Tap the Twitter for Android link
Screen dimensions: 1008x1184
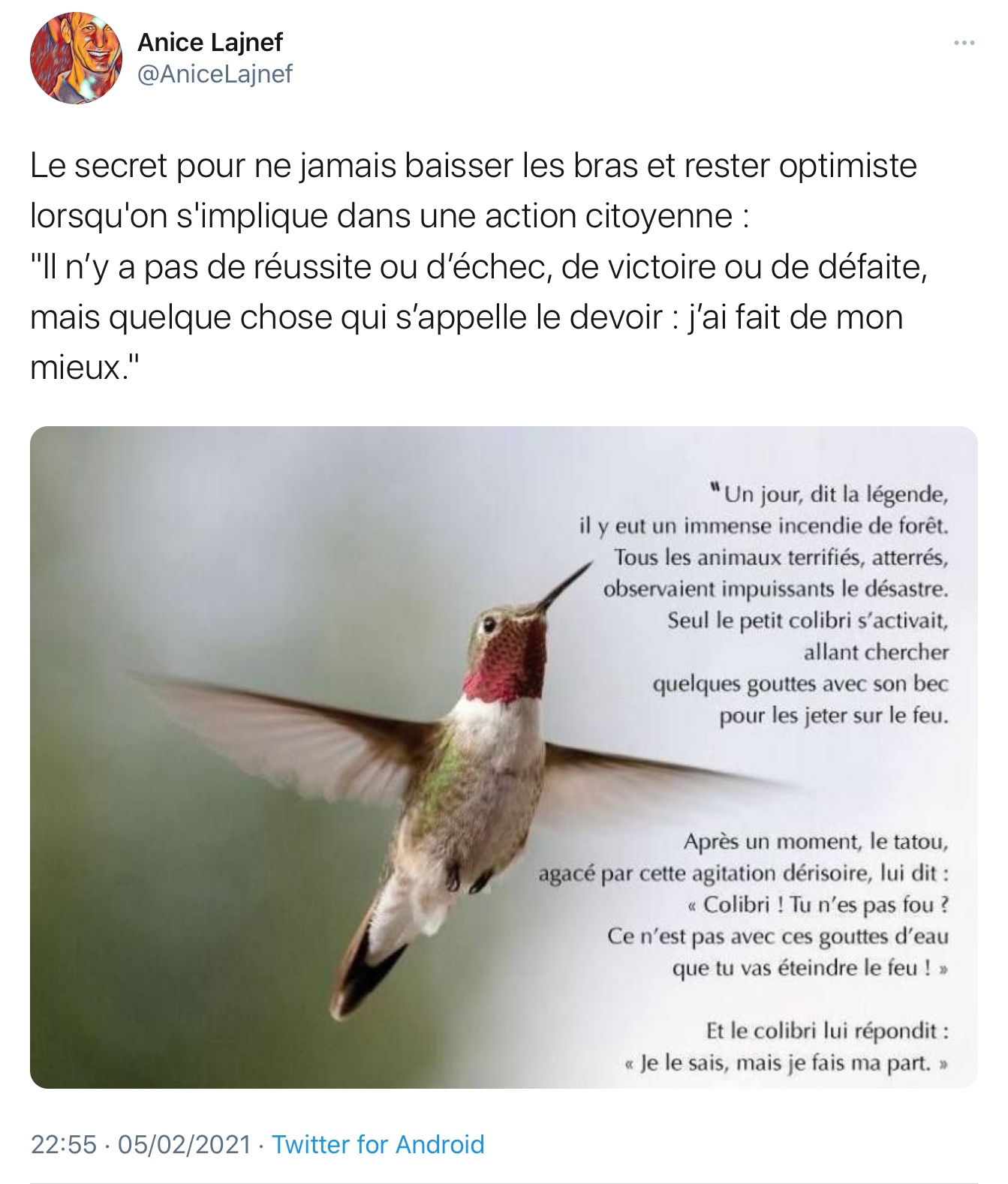tap(378, 1144)
